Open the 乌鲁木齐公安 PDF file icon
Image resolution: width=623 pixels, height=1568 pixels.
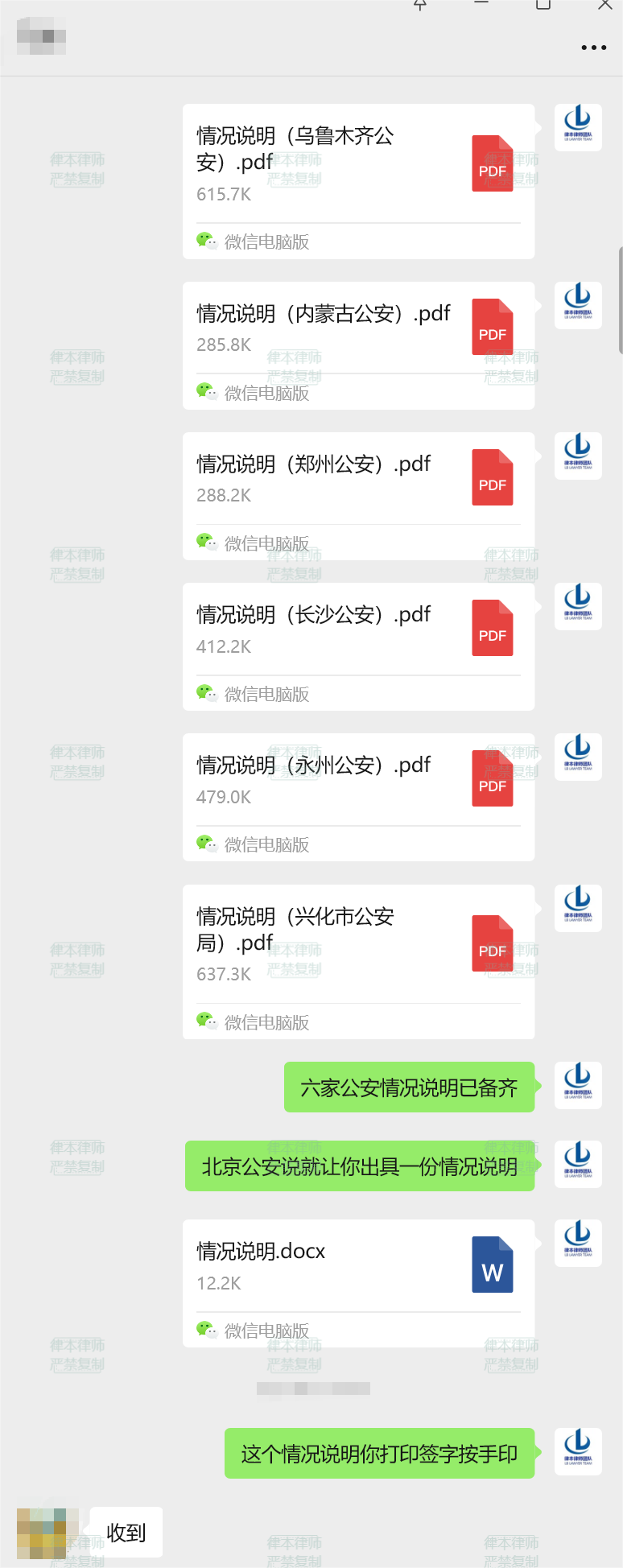(x=492, y=163)
